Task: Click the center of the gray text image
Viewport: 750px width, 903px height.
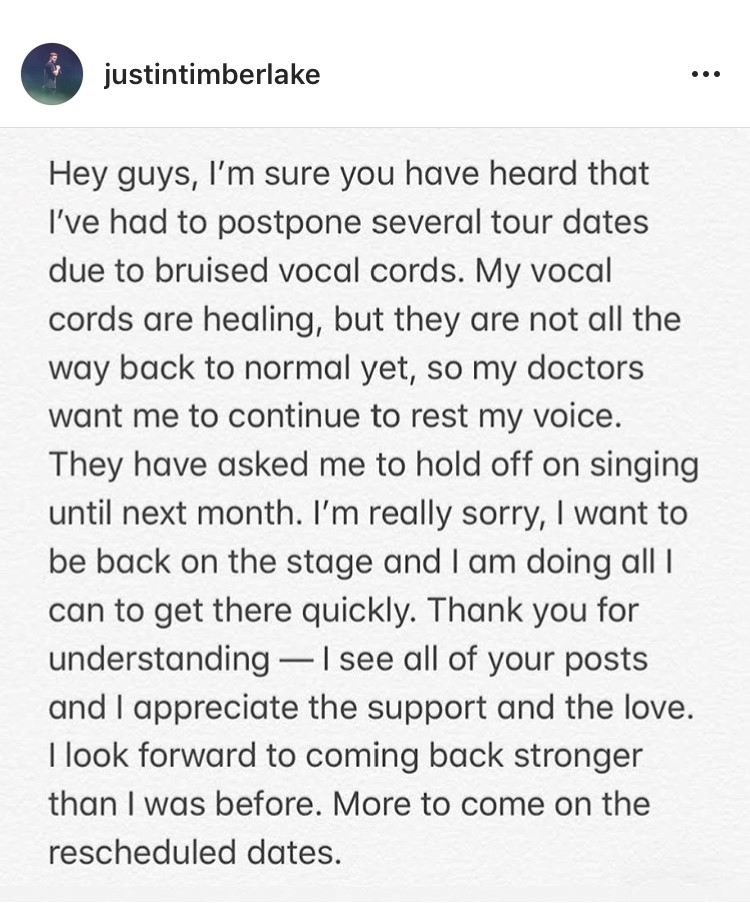Action: point(375,513)
